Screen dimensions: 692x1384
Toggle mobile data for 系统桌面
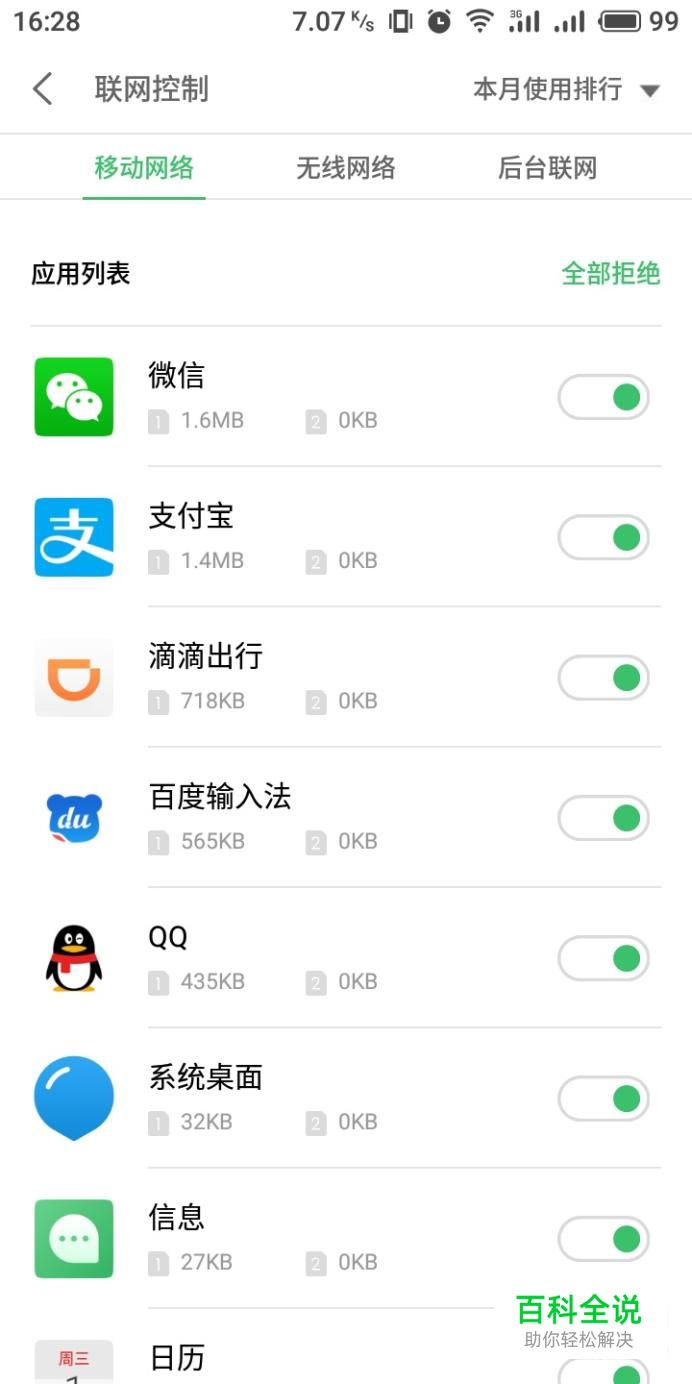604,1099
